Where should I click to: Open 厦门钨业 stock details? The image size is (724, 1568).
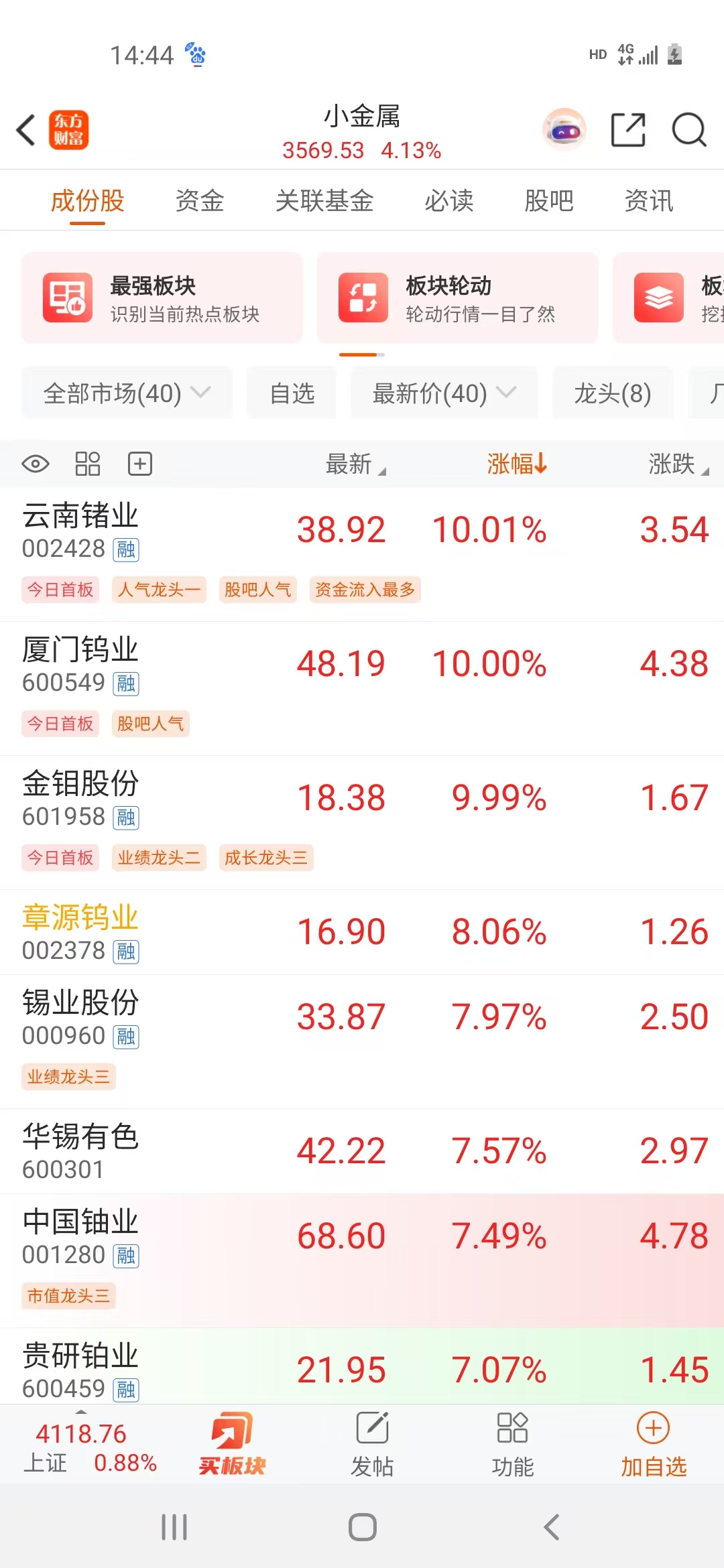pos(80,663)
